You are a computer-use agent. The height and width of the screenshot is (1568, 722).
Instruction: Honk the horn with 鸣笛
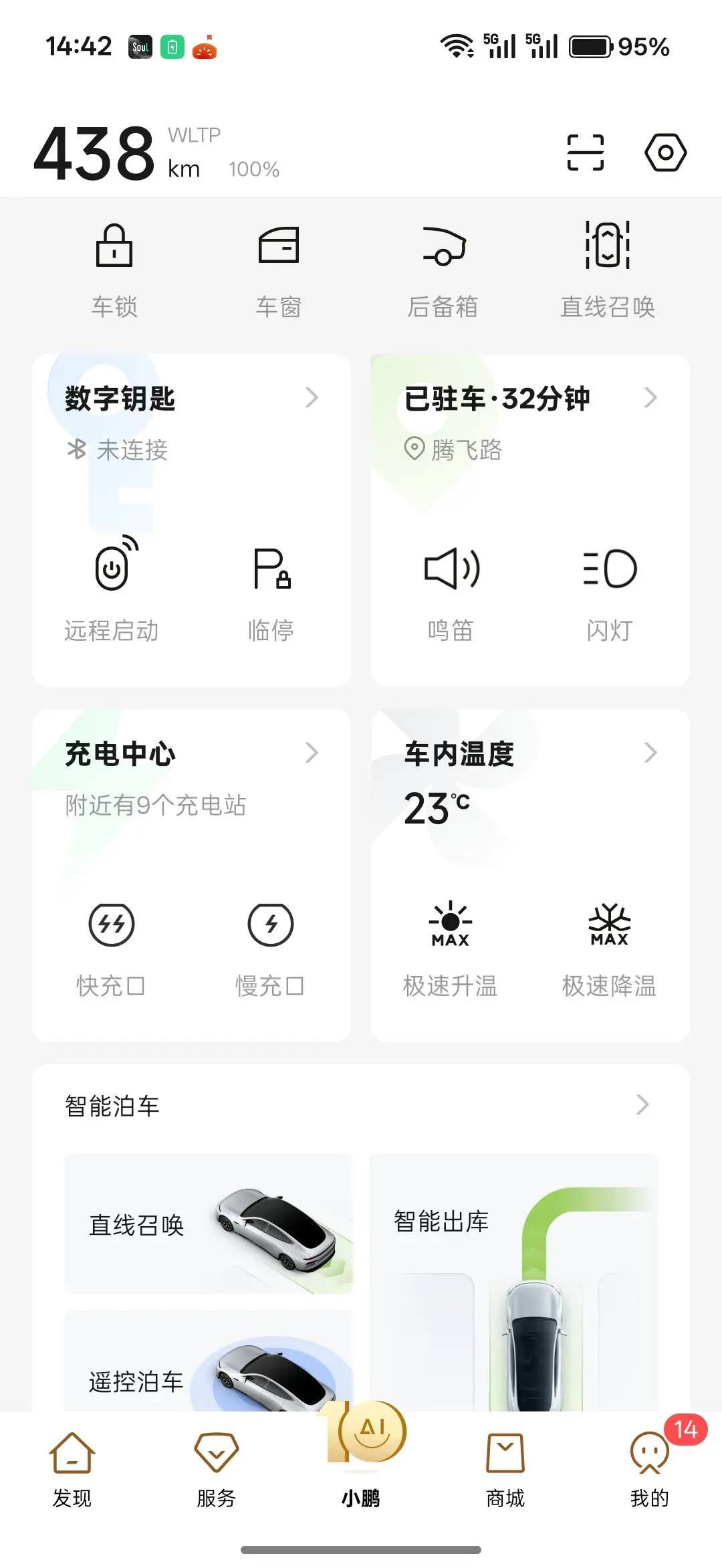451,589
